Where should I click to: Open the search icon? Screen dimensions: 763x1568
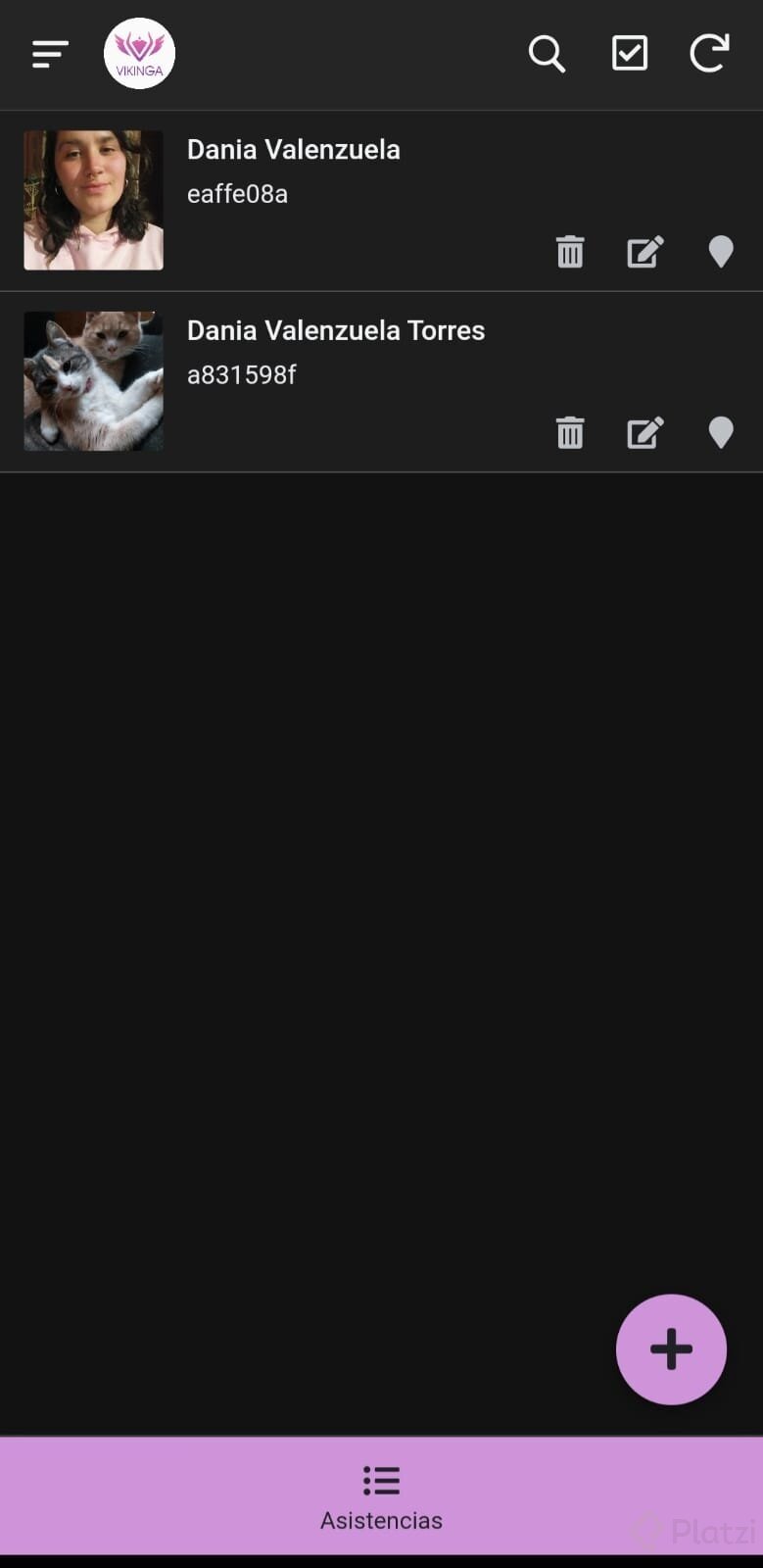547,54
